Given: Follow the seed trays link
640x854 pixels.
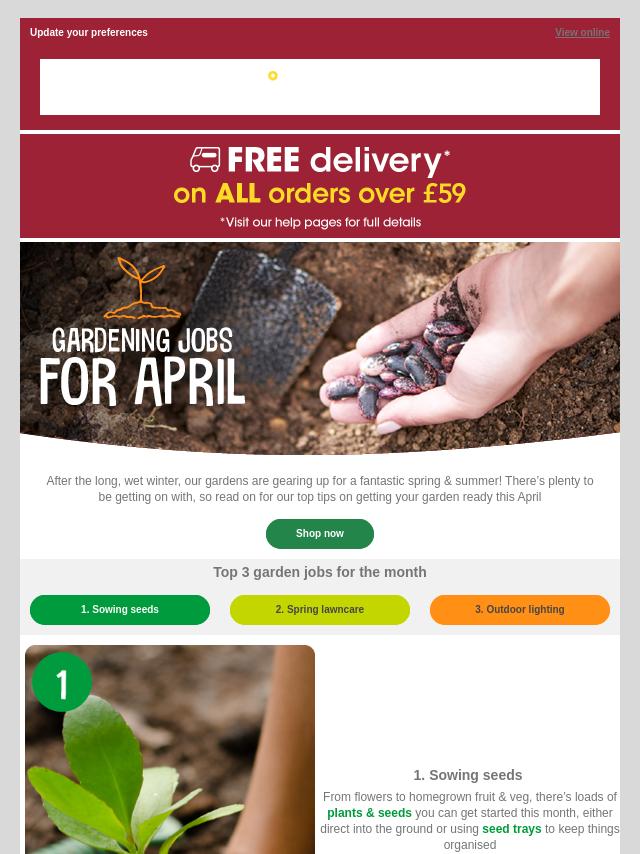Looking at the screenshot, I should 511,829.
